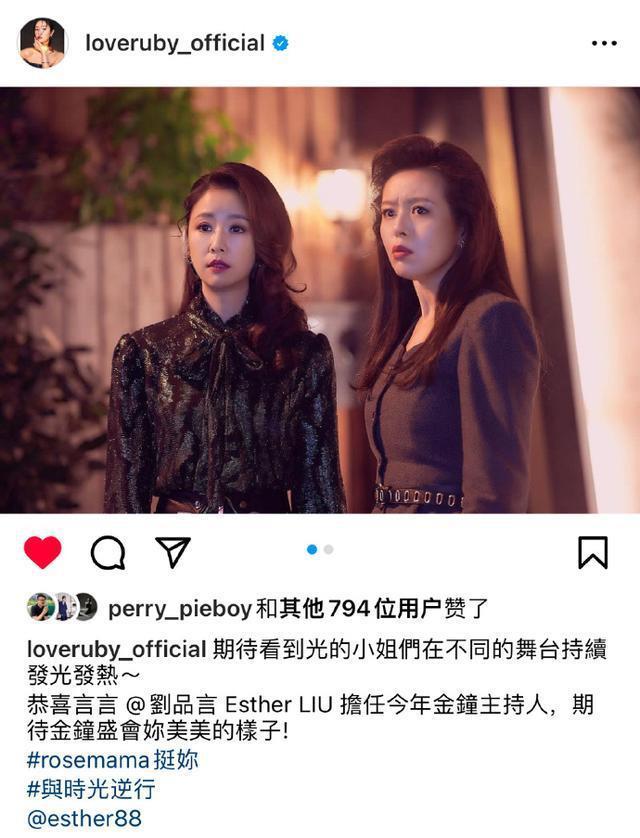The width and height of the screenshot is (640, 838).
Task: Open loveruby_official username in post header
Action: [x=175, y=44]
